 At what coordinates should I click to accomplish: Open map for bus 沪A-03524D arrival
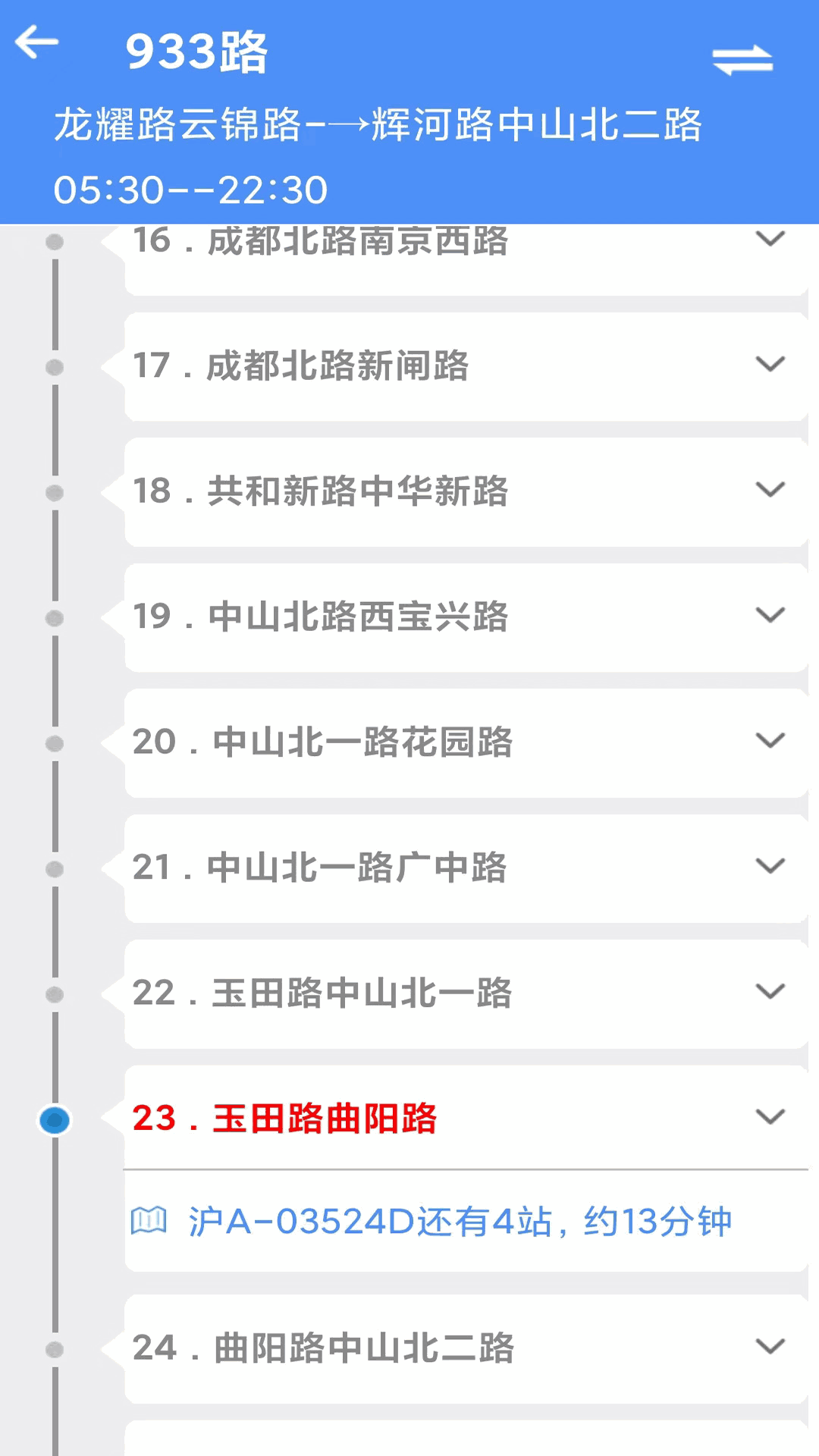point(149,1221)
